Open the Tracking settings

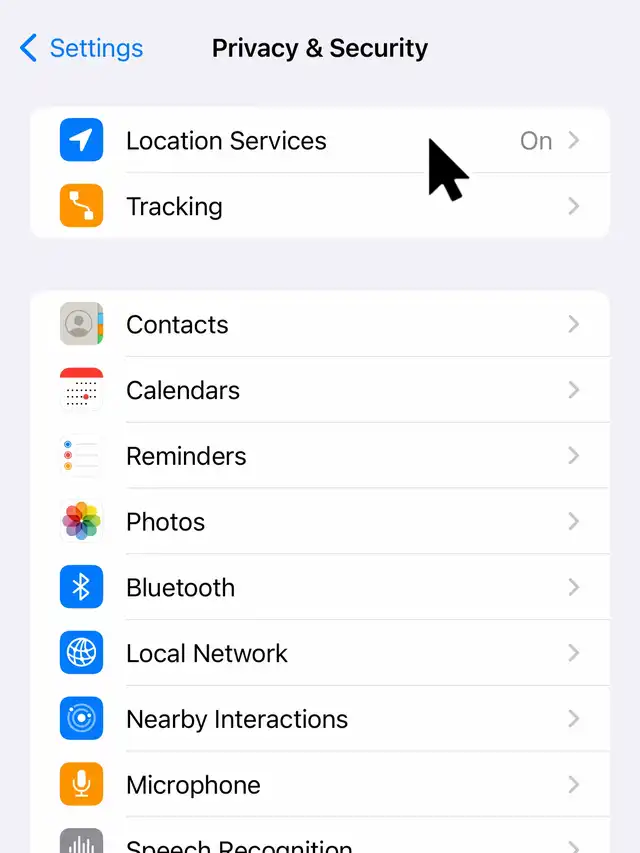pyautogui.click(x=320, y=207)
